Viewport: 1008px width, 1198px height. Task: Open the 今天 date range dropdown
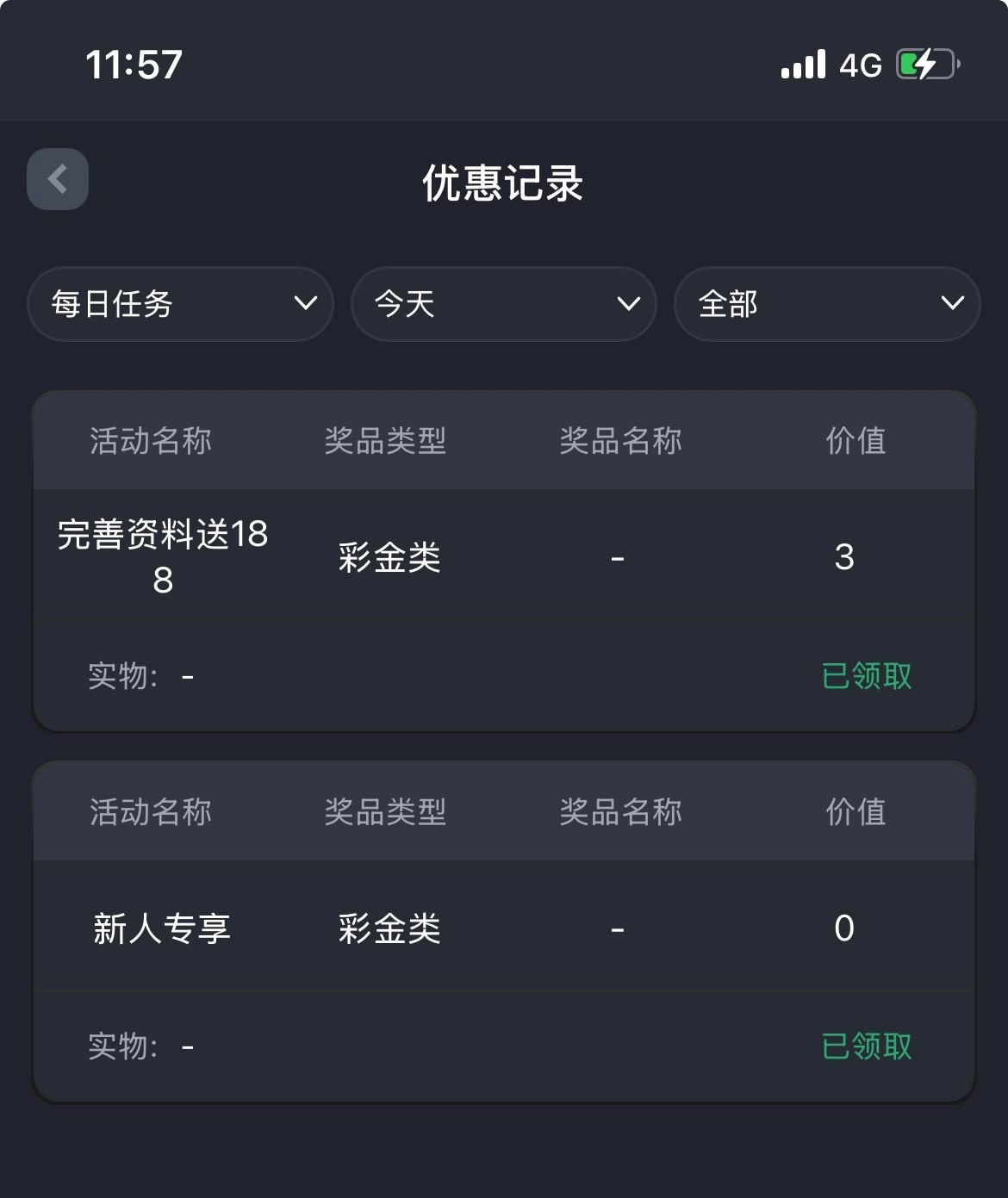(504, 303)
